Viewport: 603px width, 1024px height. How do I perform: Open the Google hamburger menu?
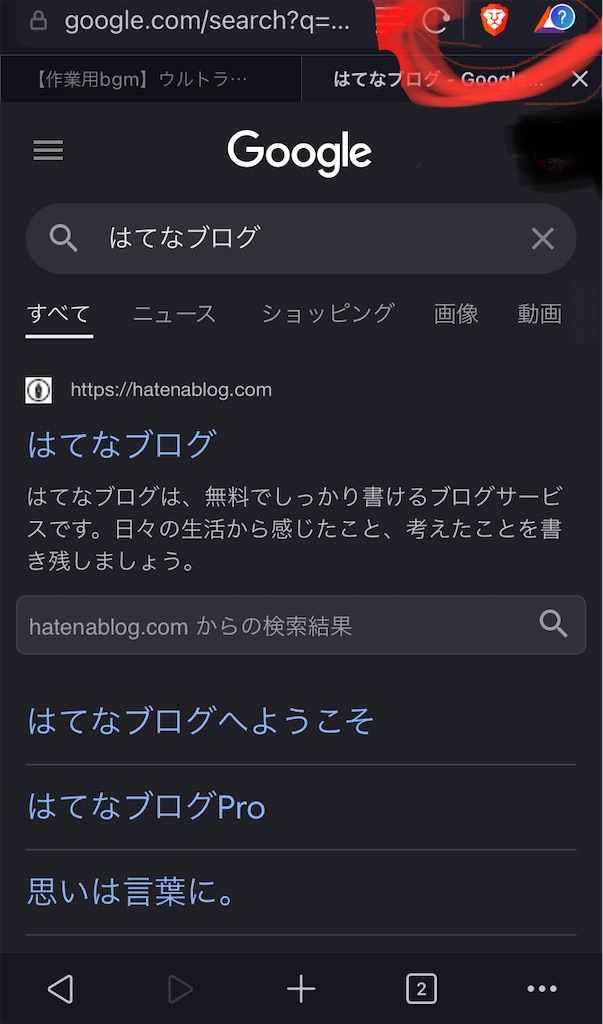click(x=48, y=151)
